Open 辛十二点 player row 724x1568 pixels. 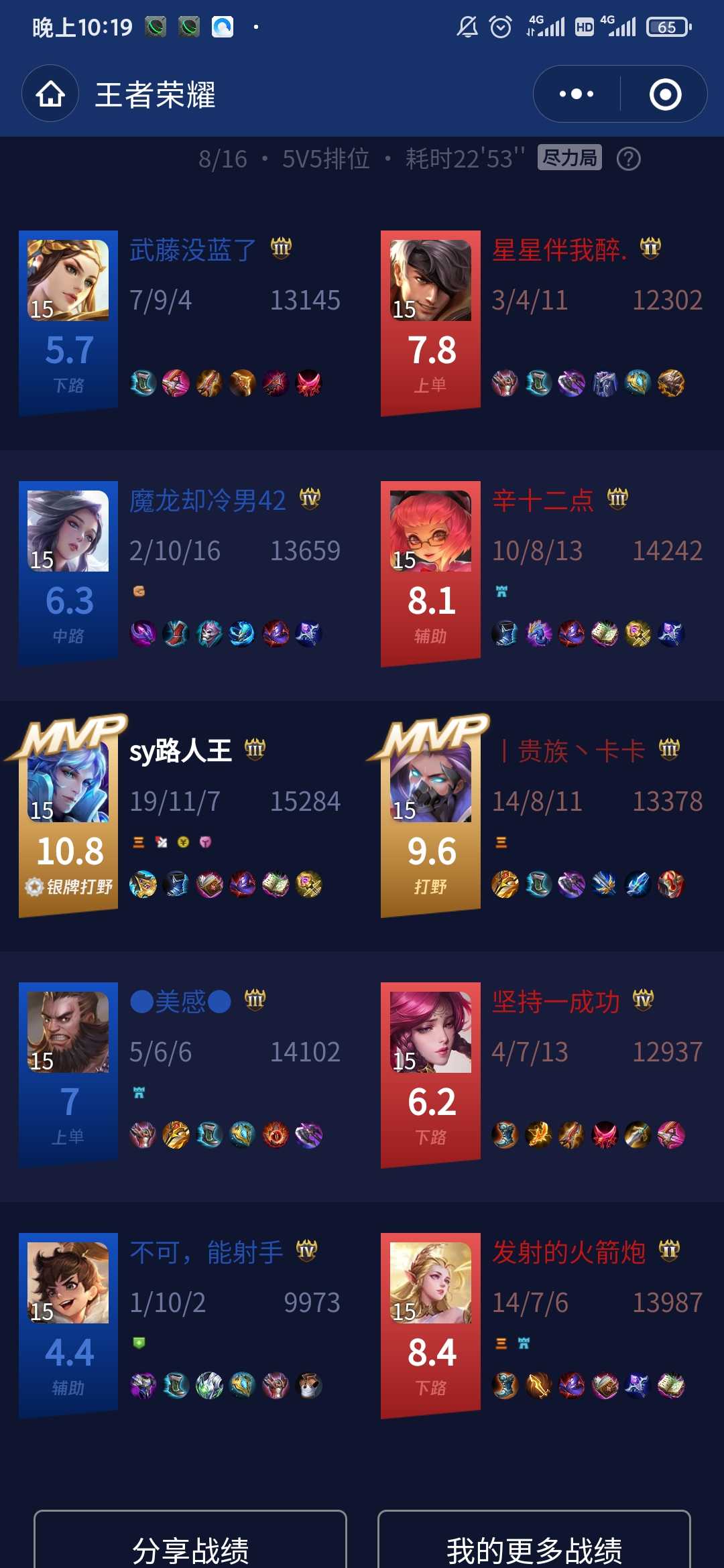pyautogui.click(x=543, y=574)
